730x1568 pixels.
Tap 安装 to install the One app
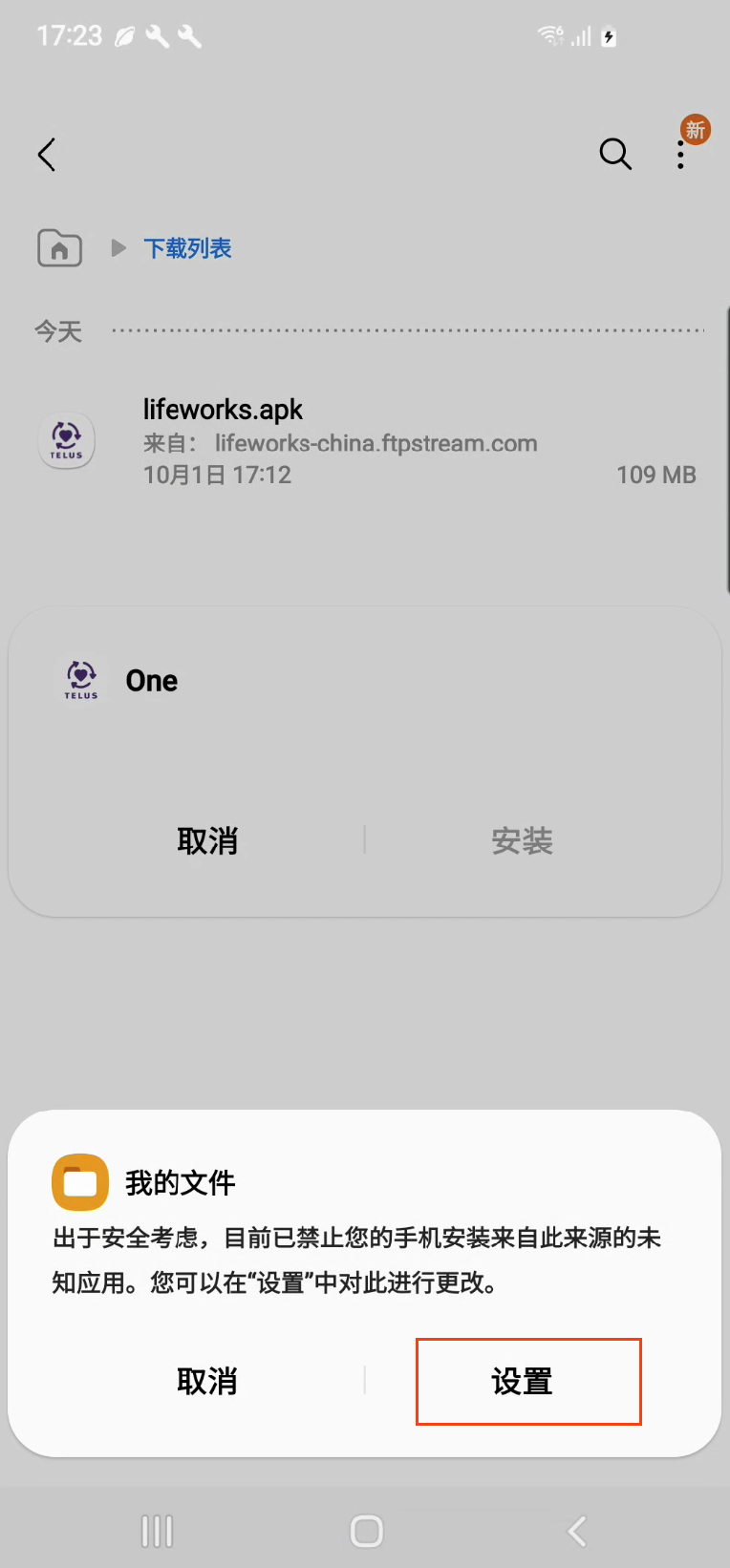click(522, 840)
